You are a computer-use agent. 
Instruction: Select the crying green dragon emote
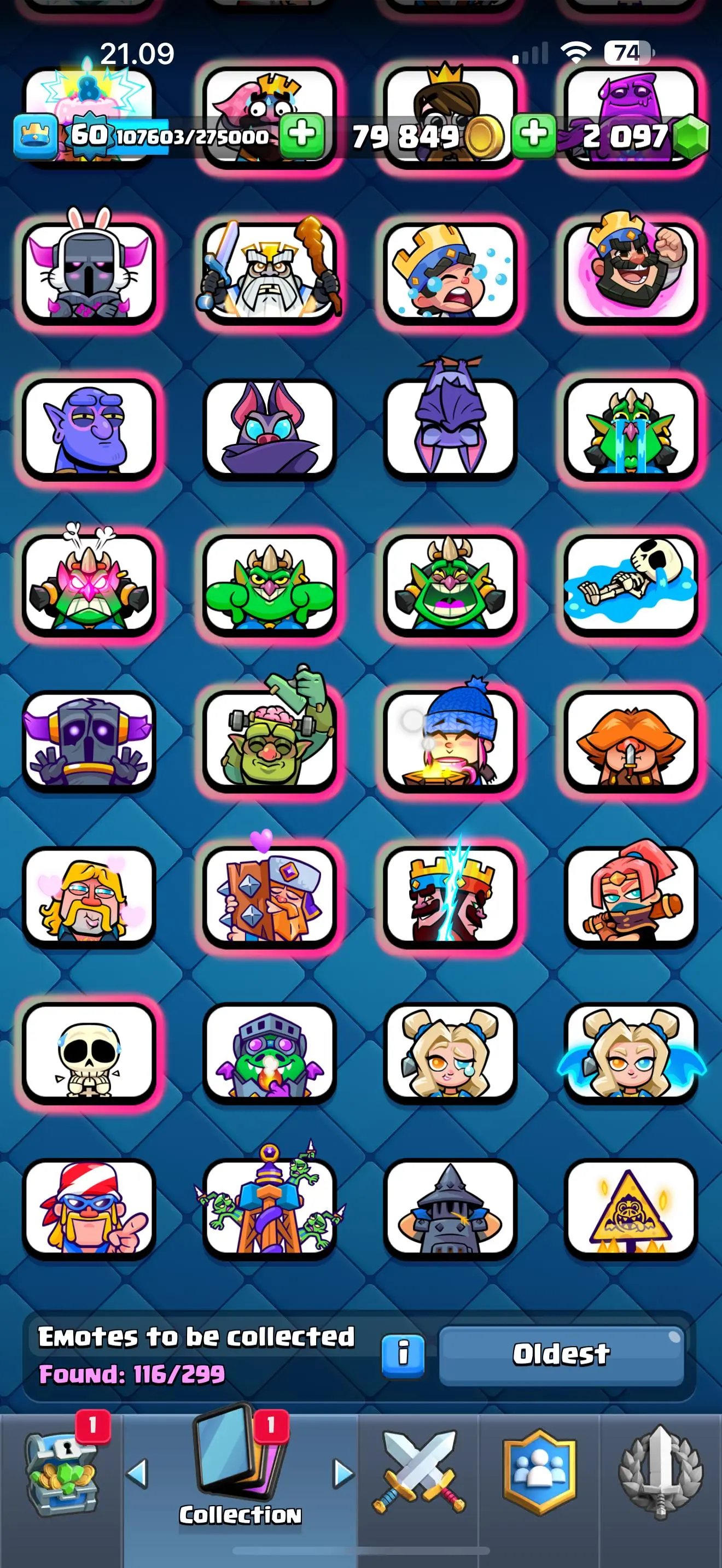tap(631, 428)
